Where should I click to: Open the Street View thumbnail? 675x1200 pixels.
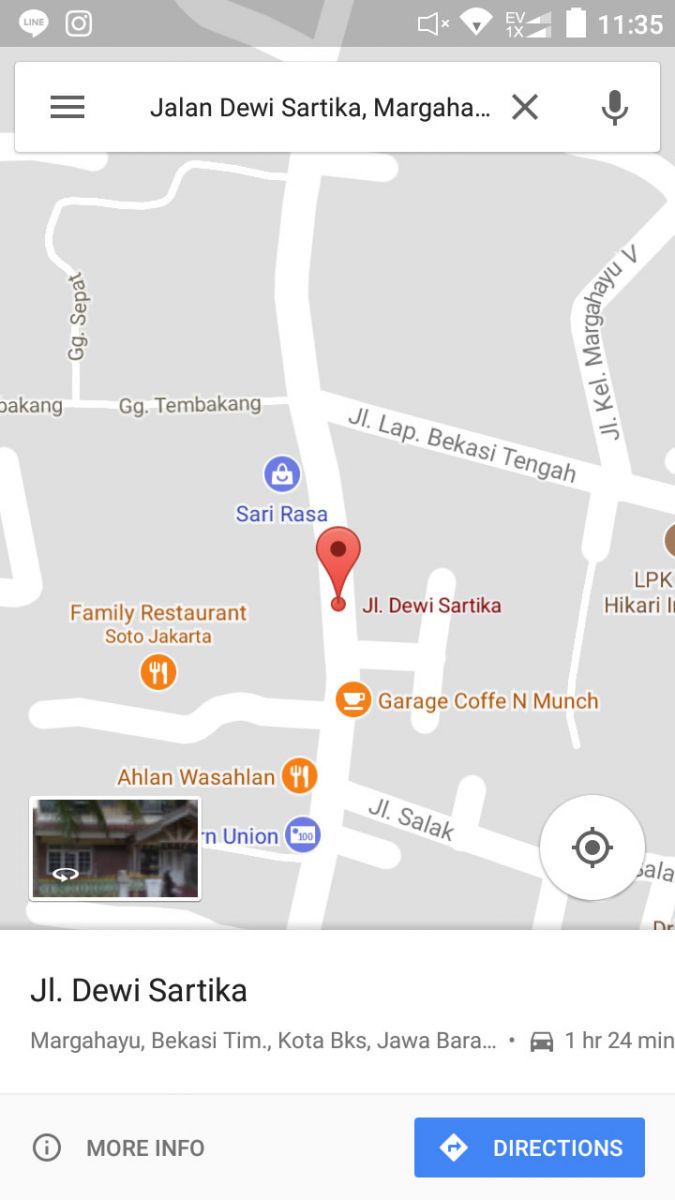coord(115,848)
